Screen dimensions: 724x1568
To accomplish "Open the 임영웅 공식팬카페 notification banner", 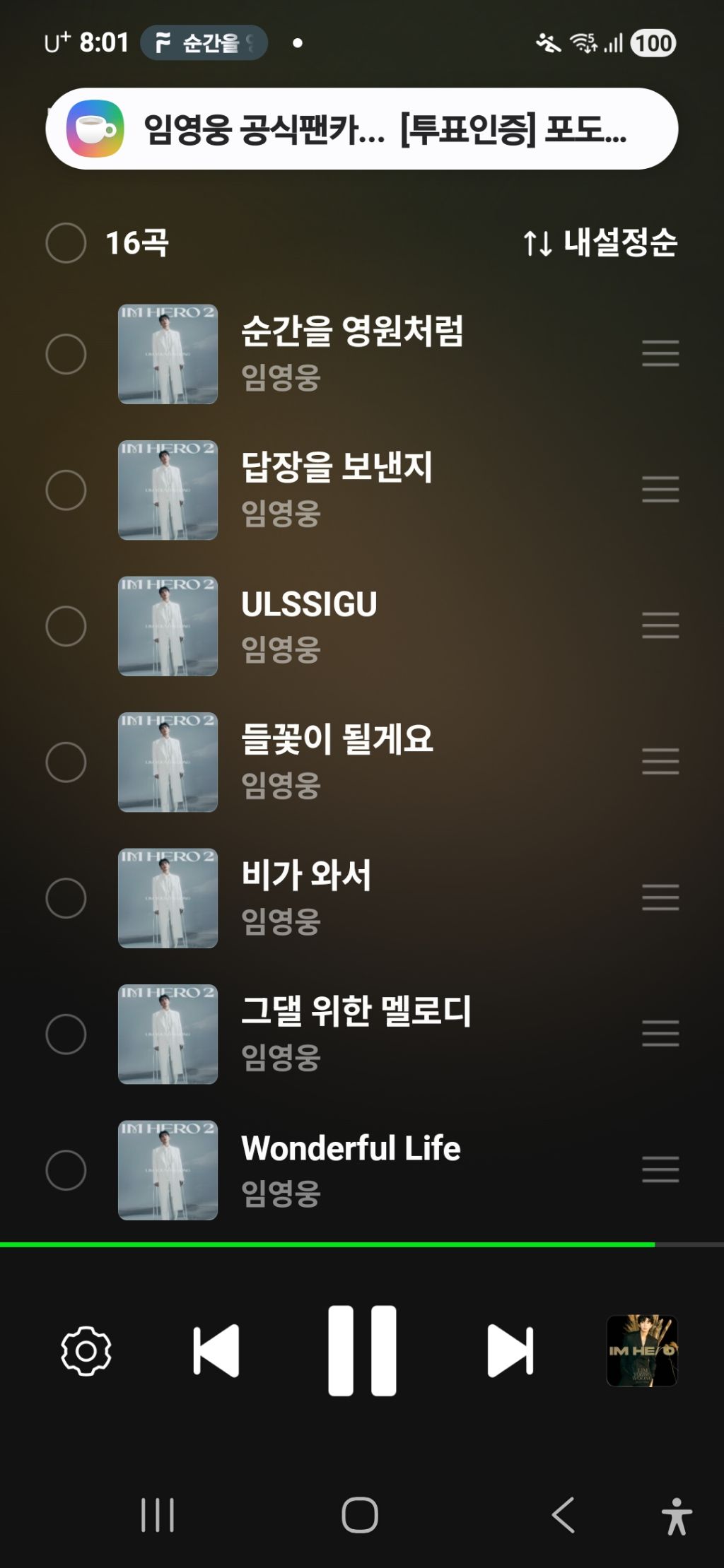I will pos(362,129).
